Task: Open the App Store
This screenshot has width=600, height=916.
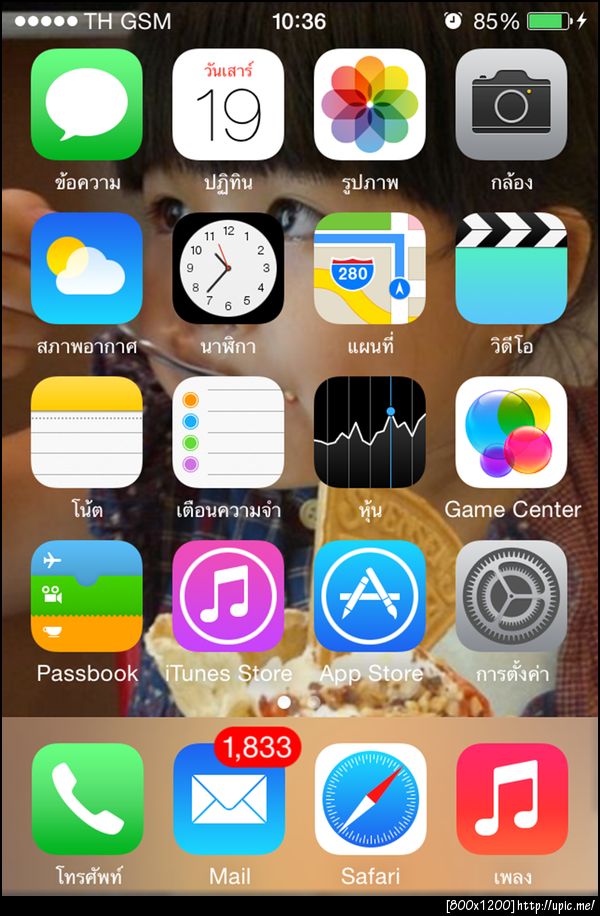Action: [x=370, y=596]
